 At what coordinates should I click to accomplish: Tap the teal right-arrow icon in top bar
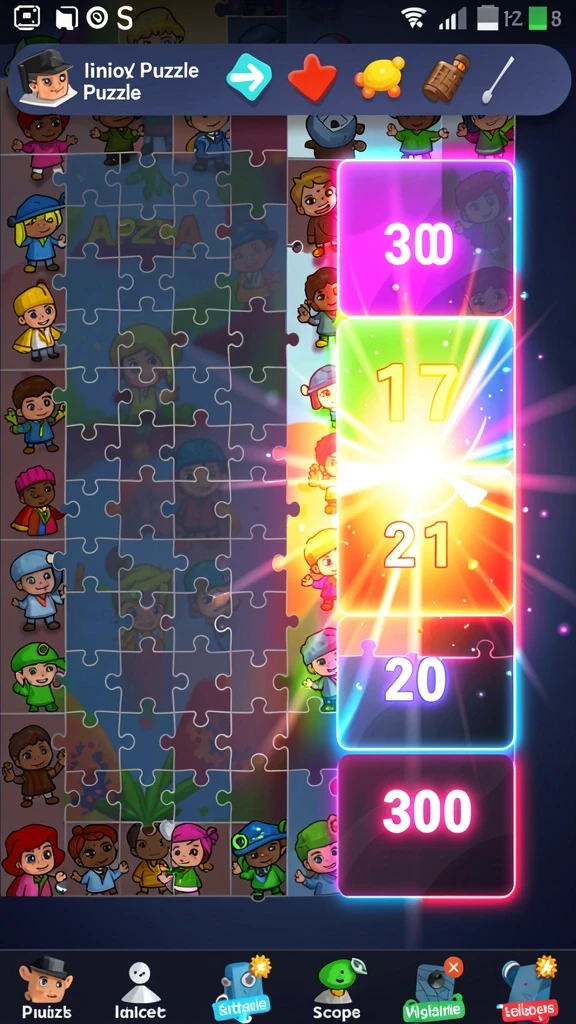point(249,78)
